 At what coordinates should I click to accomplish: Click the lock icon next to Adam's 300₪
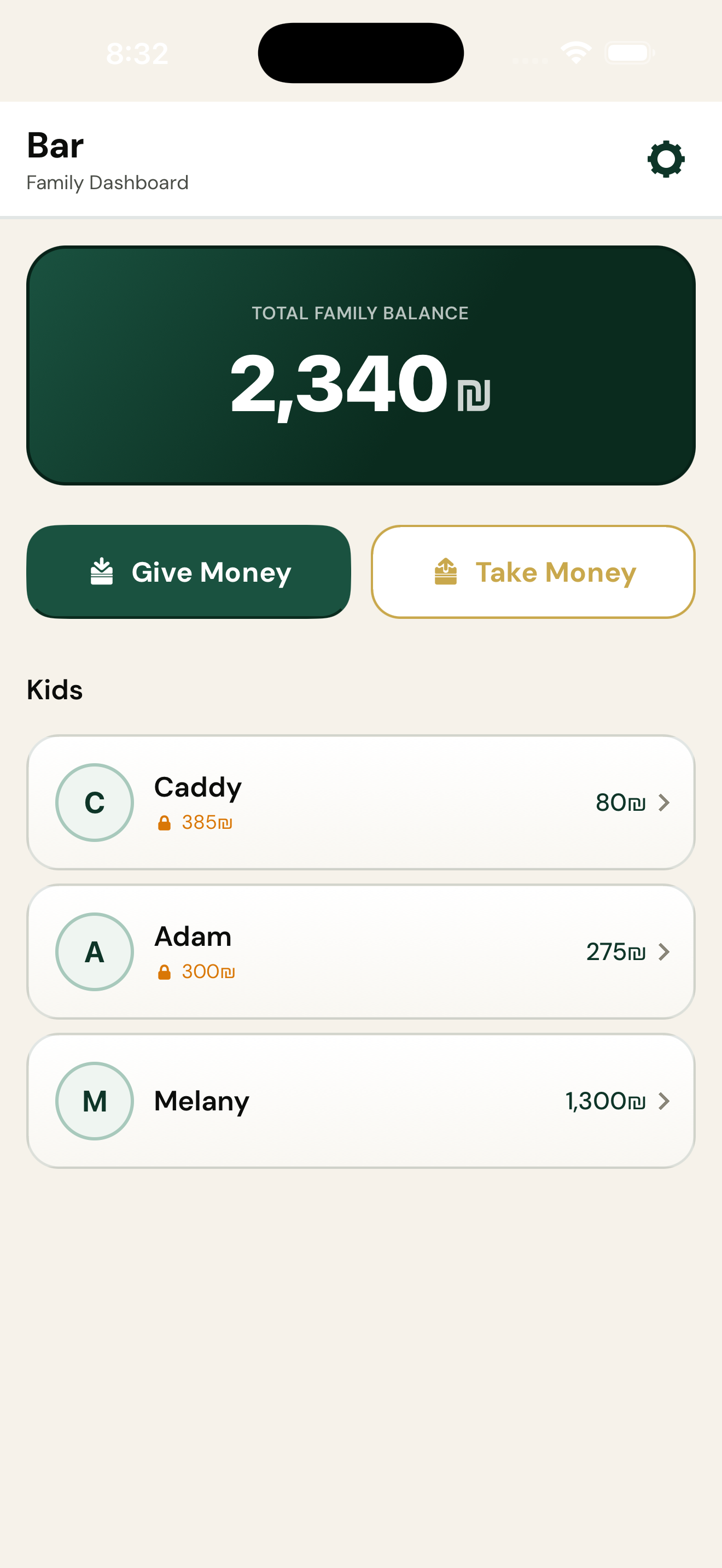pos(165,972)
